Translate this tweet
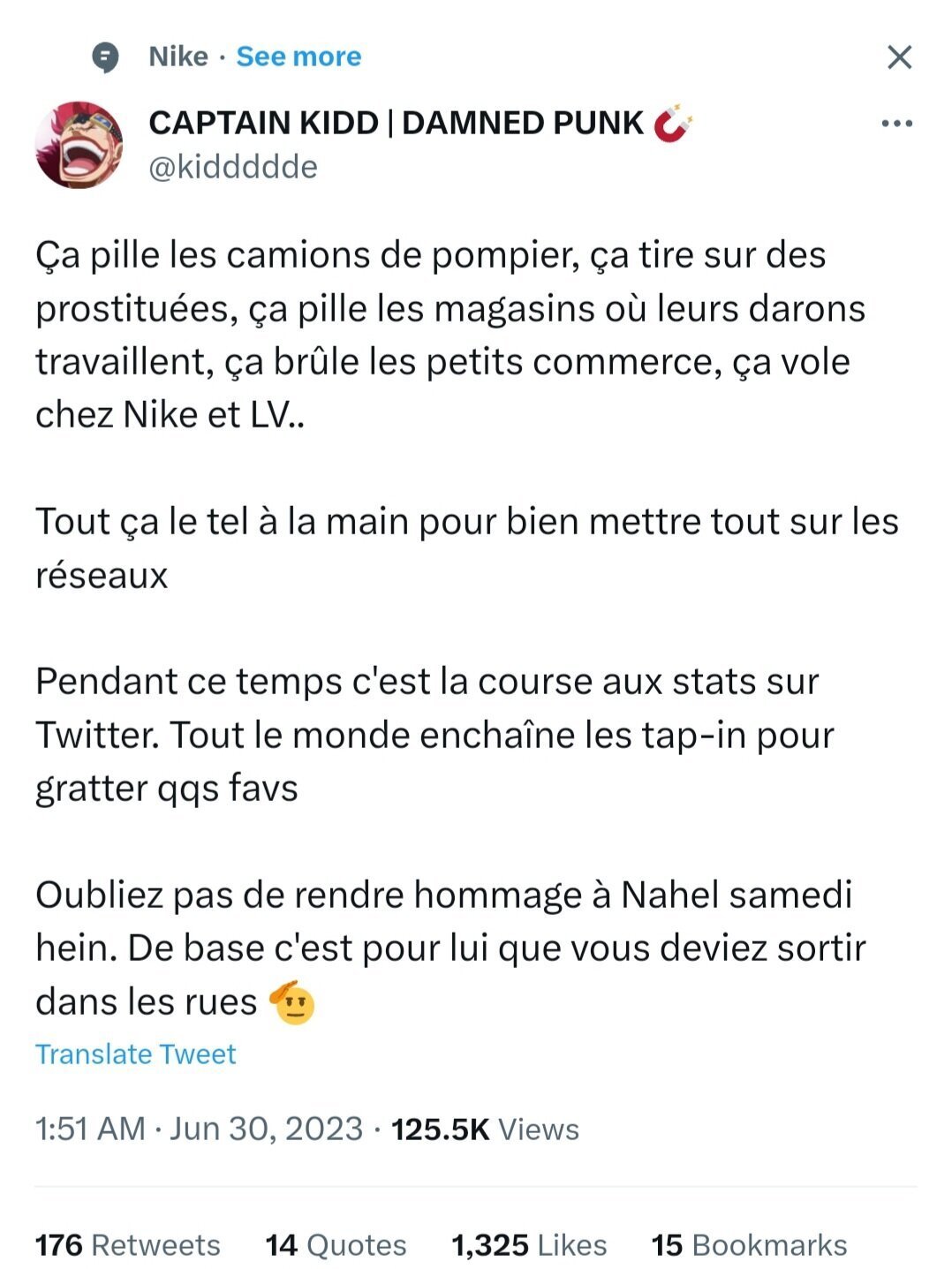 (135, 1054)
